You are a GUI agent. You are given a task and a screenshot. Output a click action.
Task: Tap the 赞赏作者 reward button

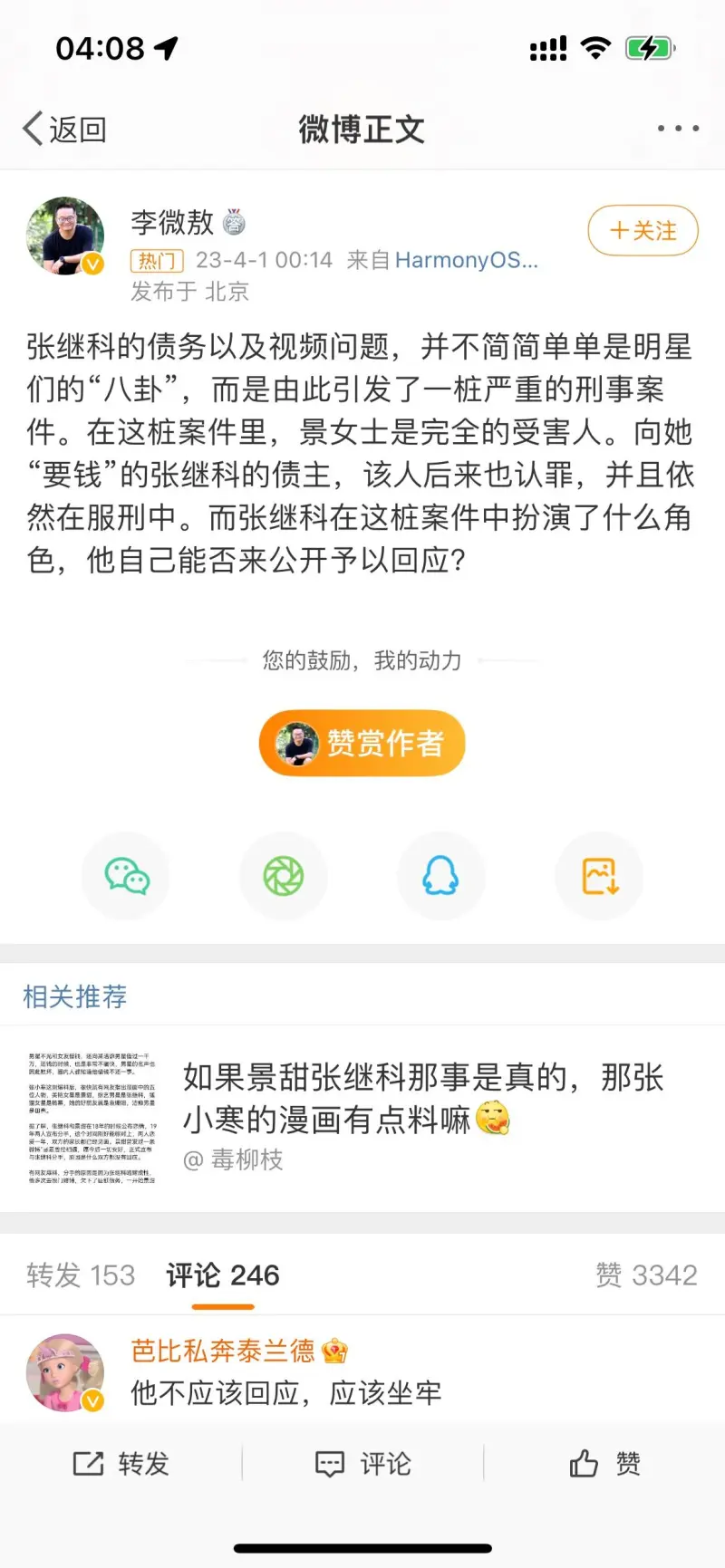coord(362,743)
